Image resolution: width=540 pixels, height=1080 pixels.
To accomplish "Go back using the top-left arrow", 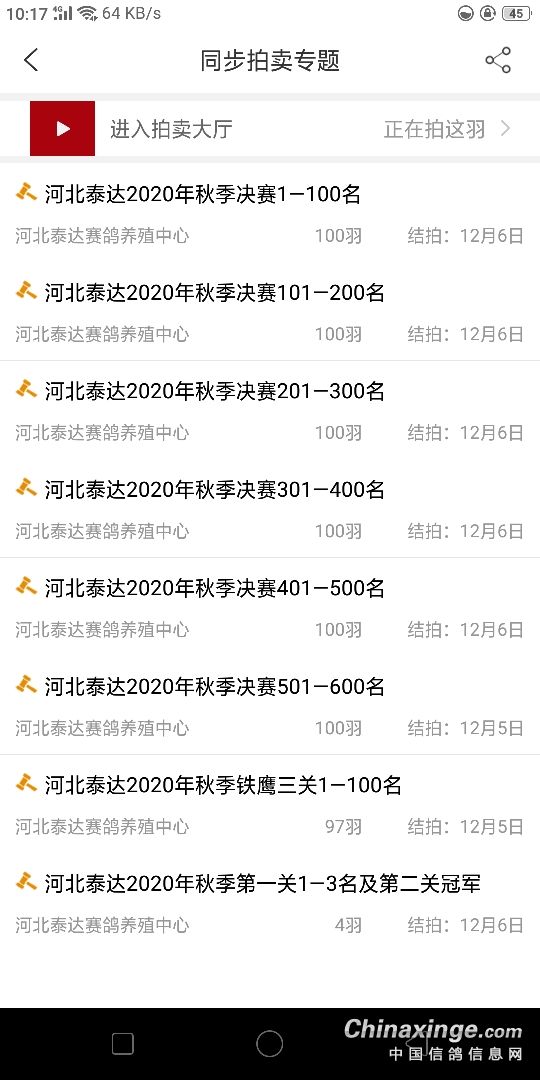I will [x=31, y=60].
